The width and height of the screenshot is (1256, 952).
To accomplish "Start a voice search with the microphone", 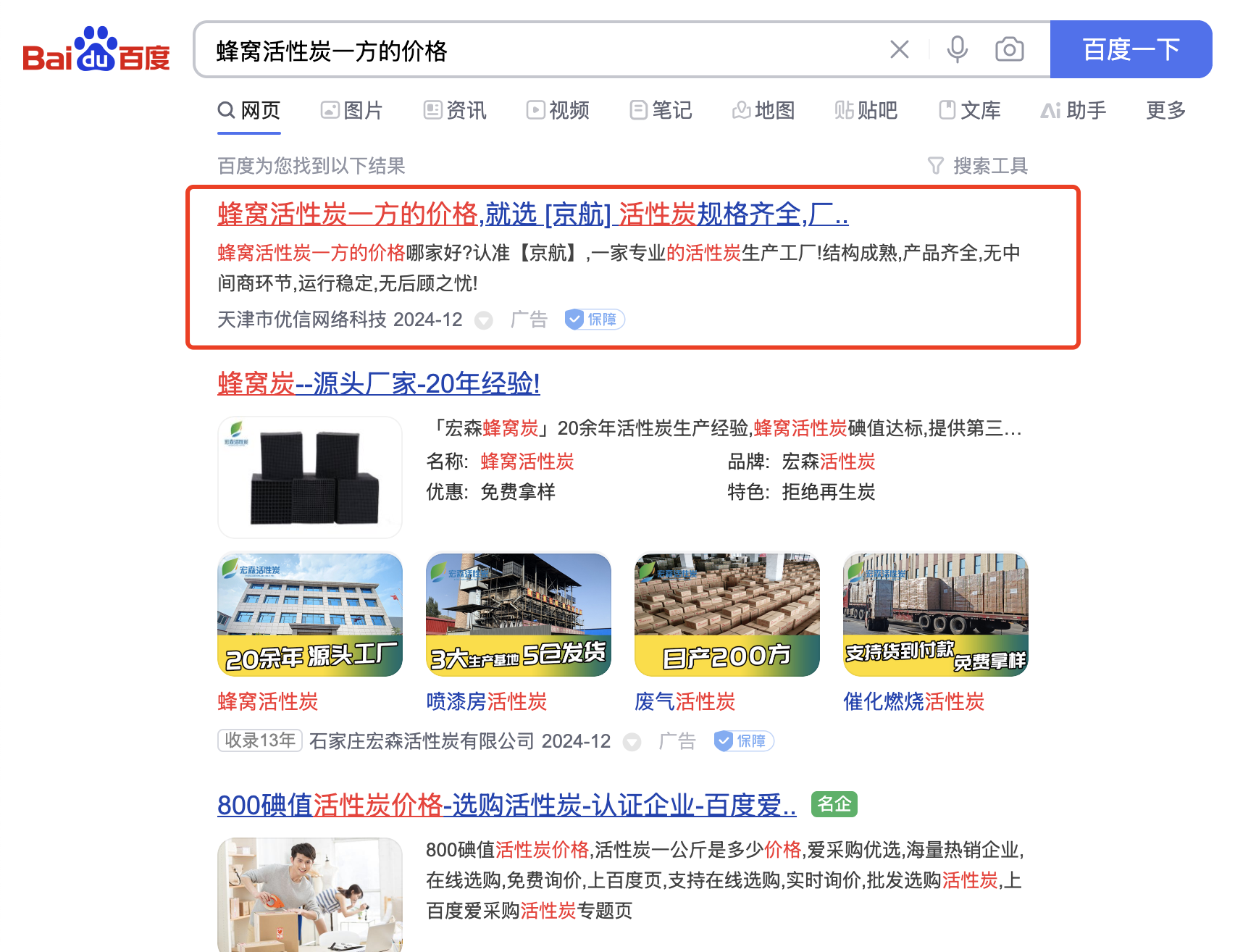I will click(x=957, y=49).
